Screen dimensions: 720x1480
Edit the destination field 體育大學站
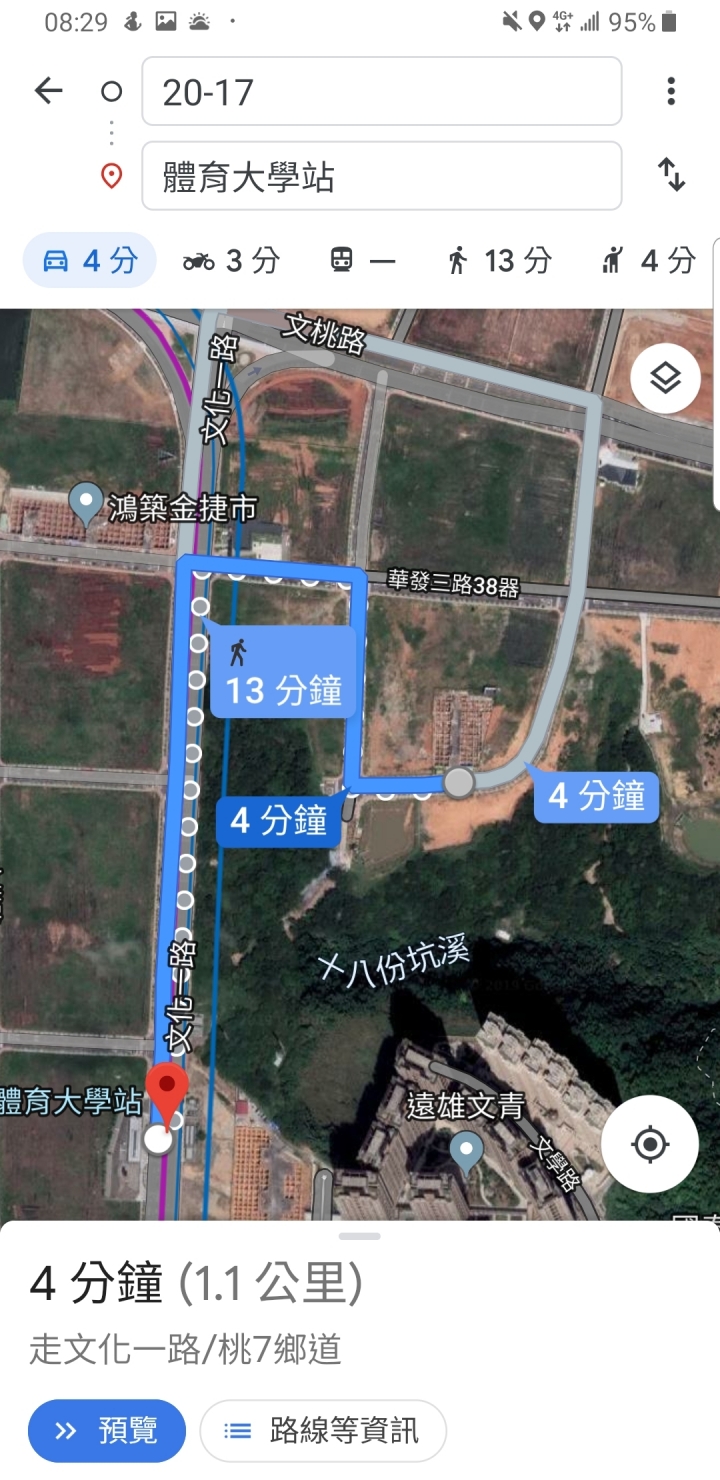pos(381,177)
